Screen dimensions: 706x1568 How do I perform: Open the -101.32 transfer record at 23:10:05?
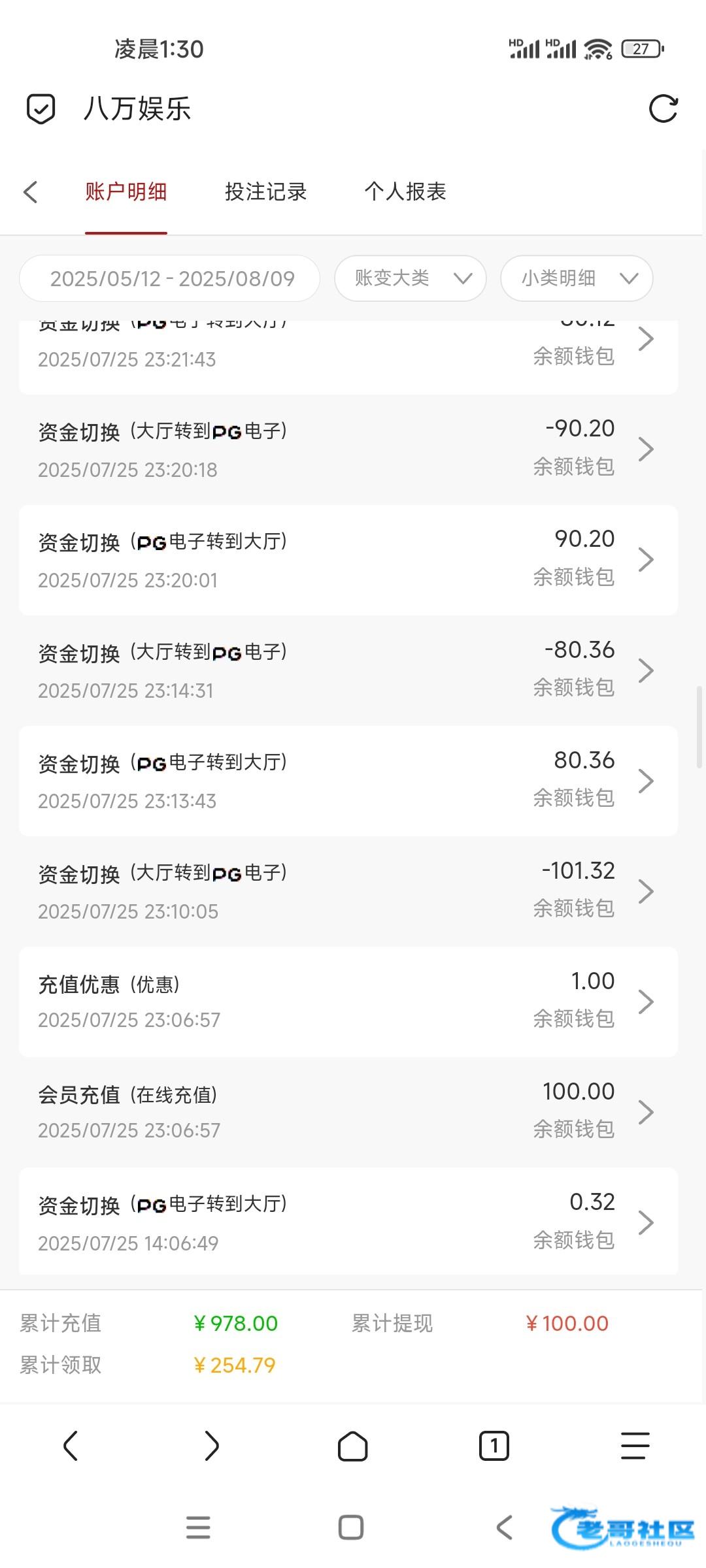click(348, 891)
